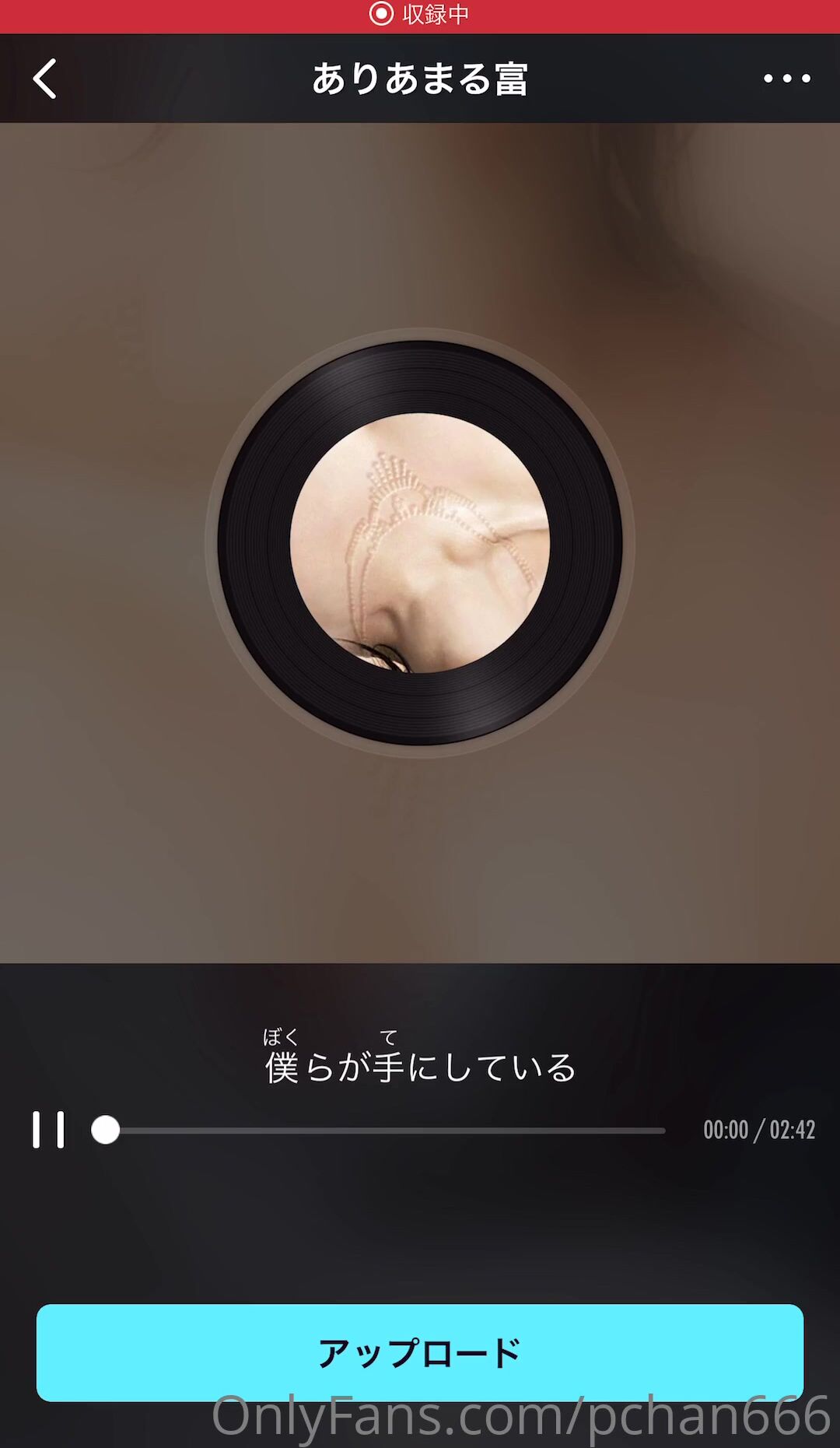840x1448 pixels.
Task: Tap the red 収録中 recording bar
Action: [420, 15]
